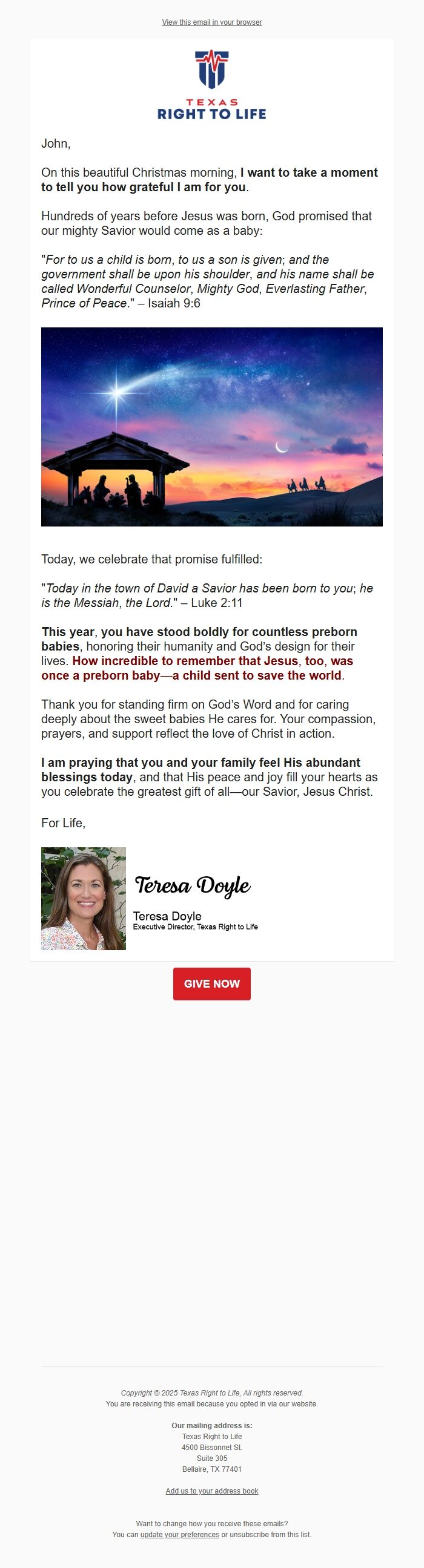Follow 'Add us to your address book' link
The height and width of the screenshot is (1568, 424).
point(211,1491)
